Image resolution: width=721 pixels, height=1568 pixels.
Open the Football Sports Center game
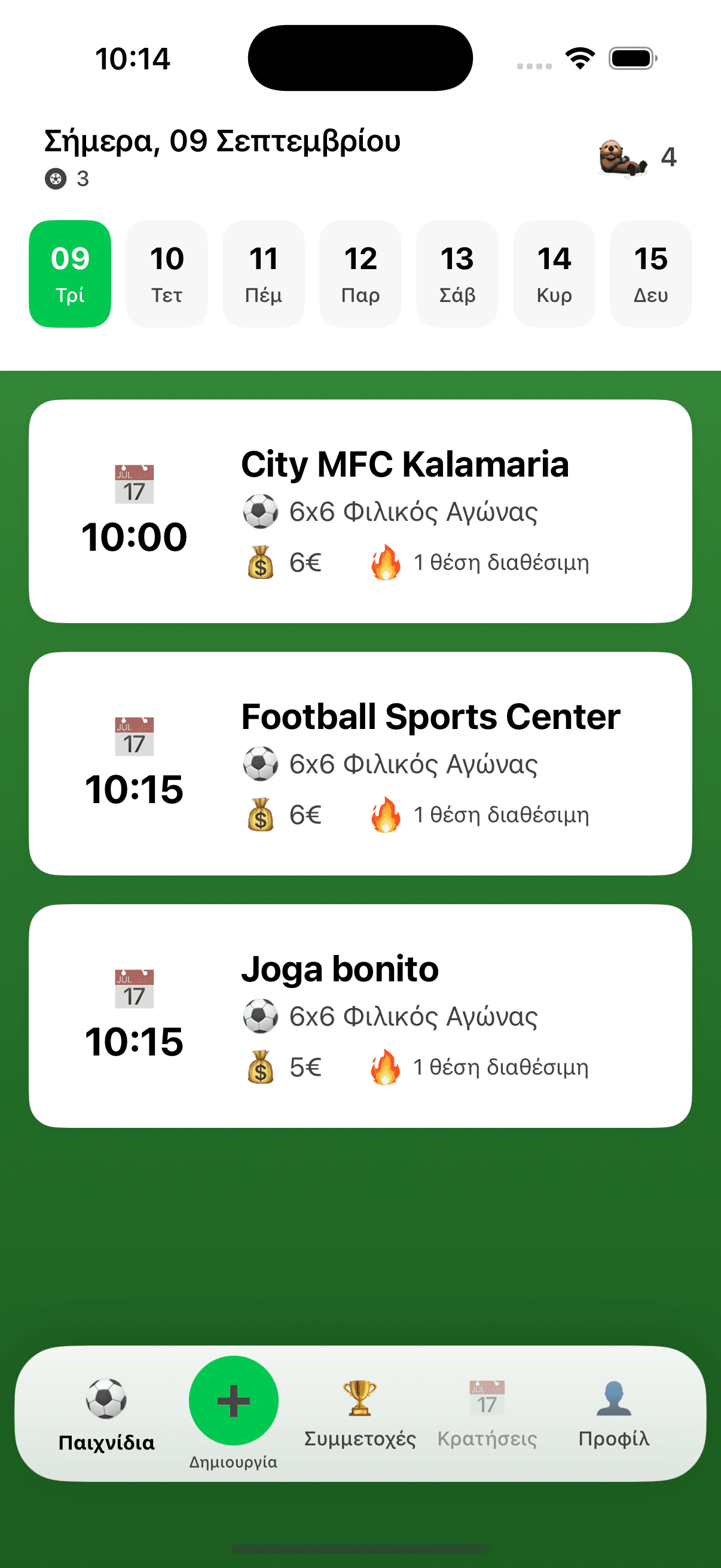coord(360,763)
